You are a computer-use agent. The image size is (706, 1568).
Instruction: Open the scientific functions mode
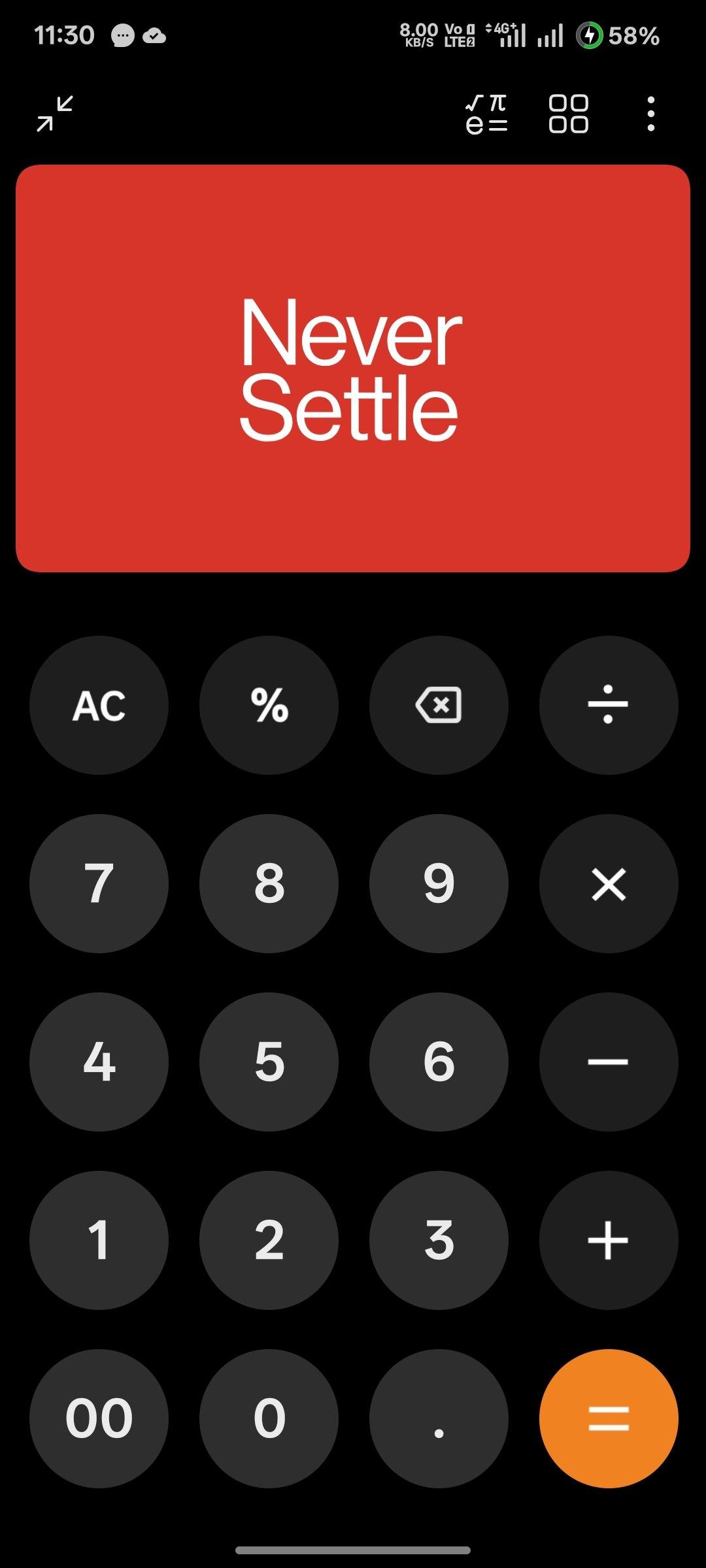tap(486, 114)
